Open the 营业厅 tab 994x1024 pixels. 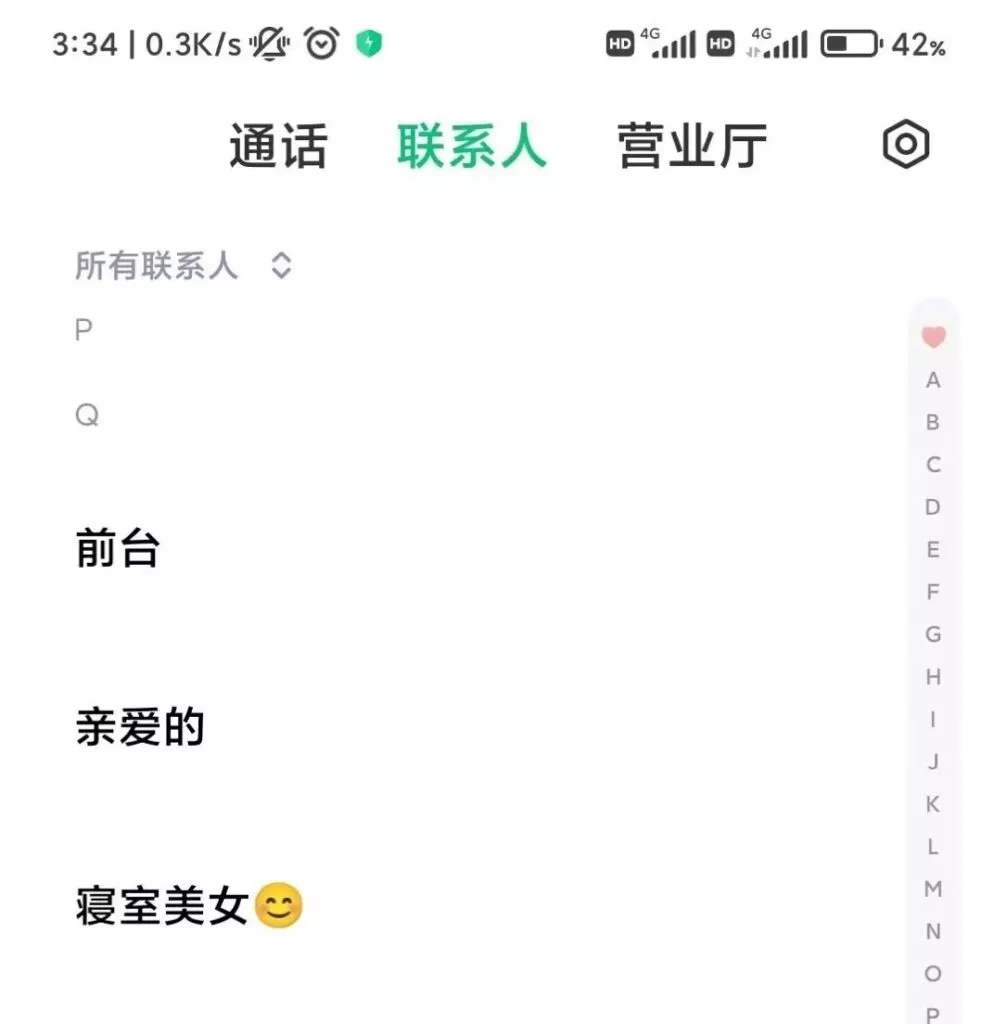click(692, 146)
